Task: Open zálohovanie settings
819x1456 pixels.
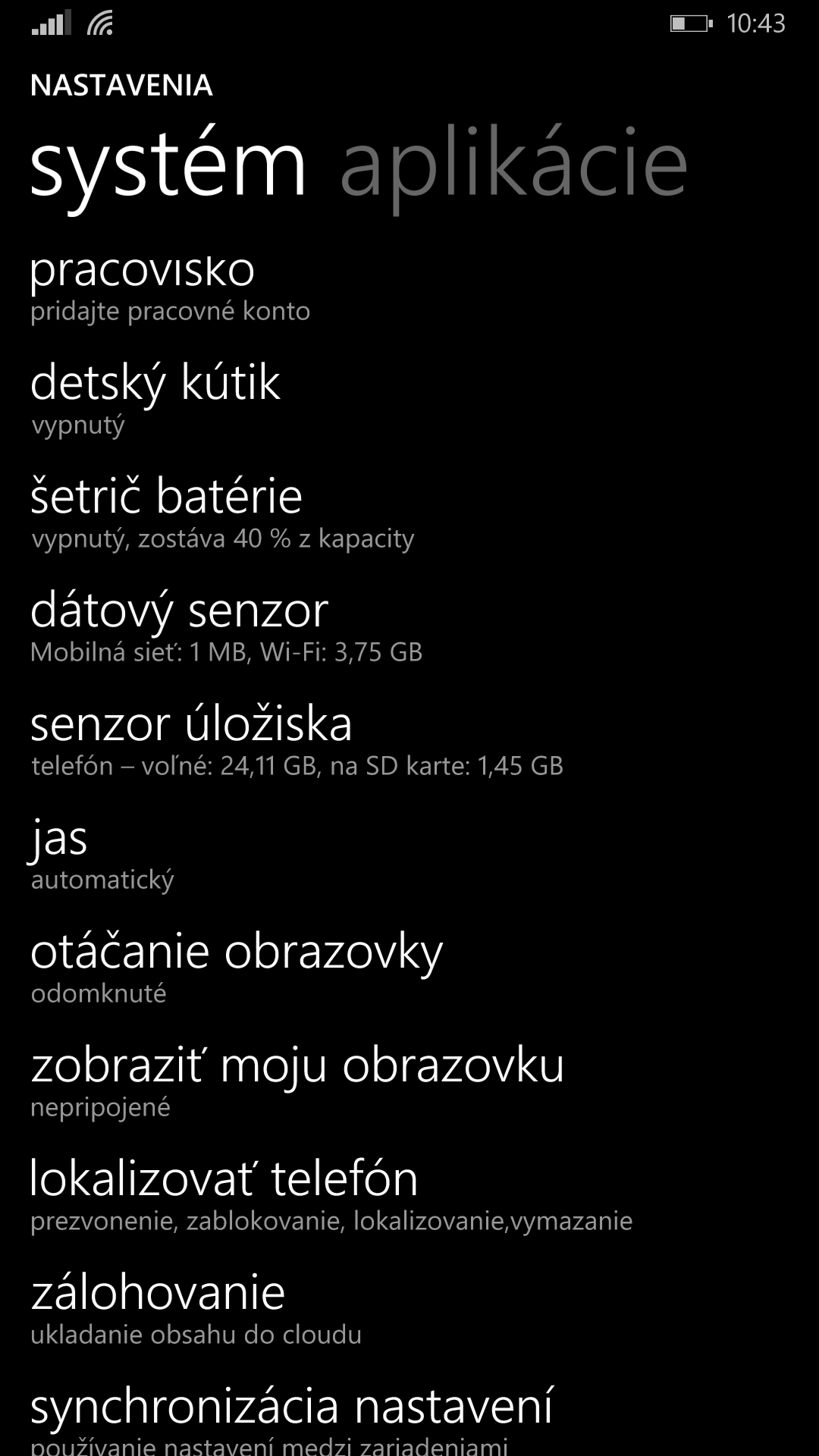Action: point(409,1310)
